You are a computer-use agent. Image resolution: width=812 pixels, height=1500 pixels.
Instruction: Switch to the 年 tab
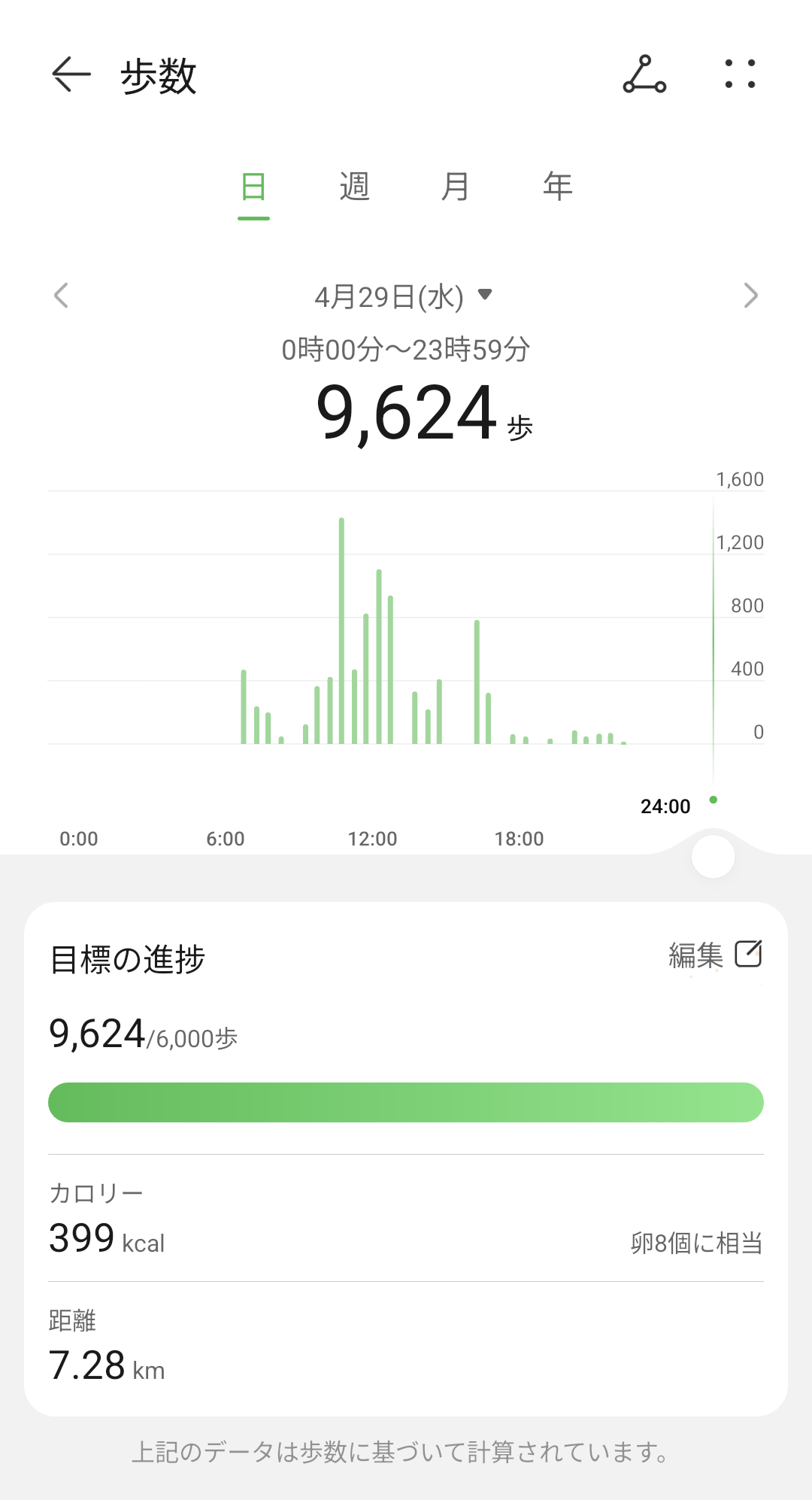pyautogui.click(x=558, y=187)
